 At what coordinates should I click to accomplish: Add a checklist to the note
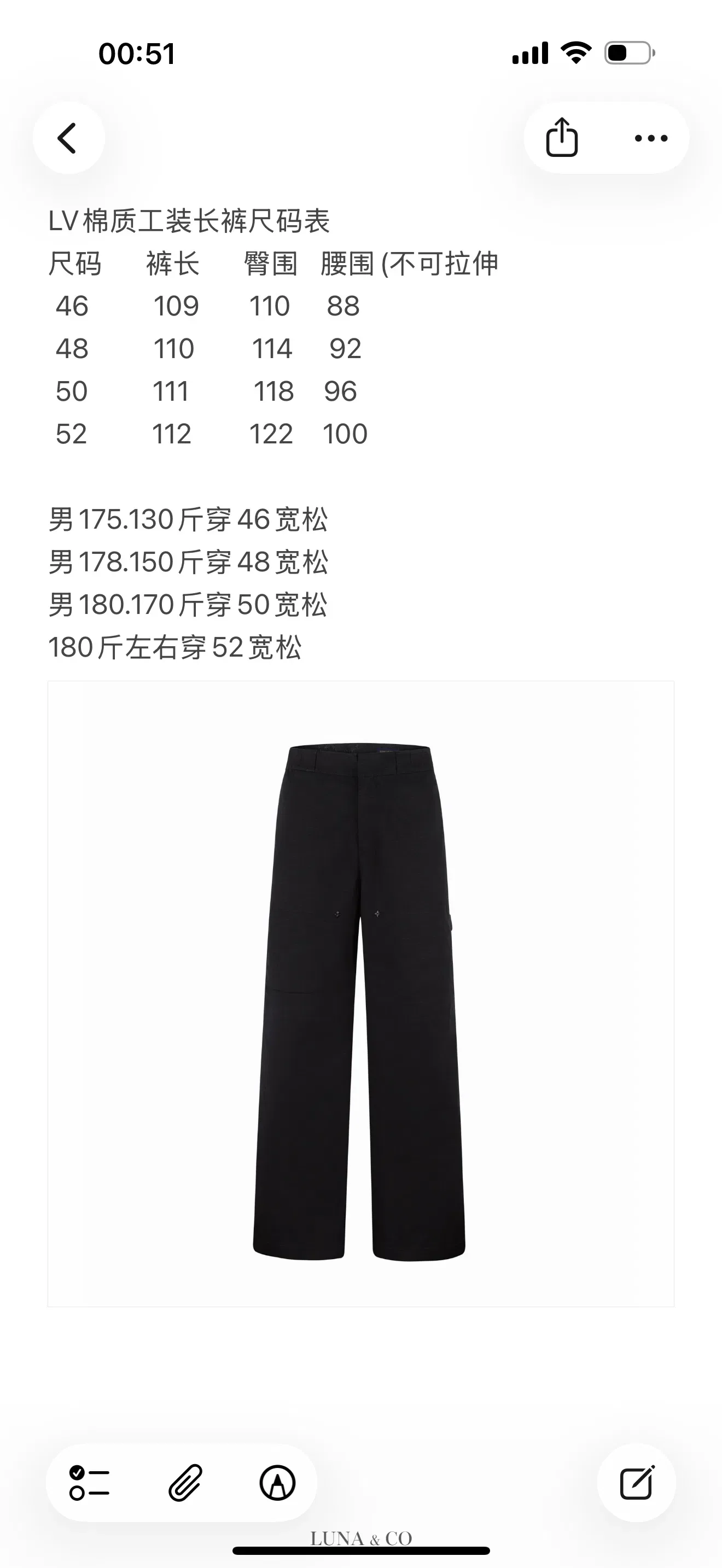90,1482
